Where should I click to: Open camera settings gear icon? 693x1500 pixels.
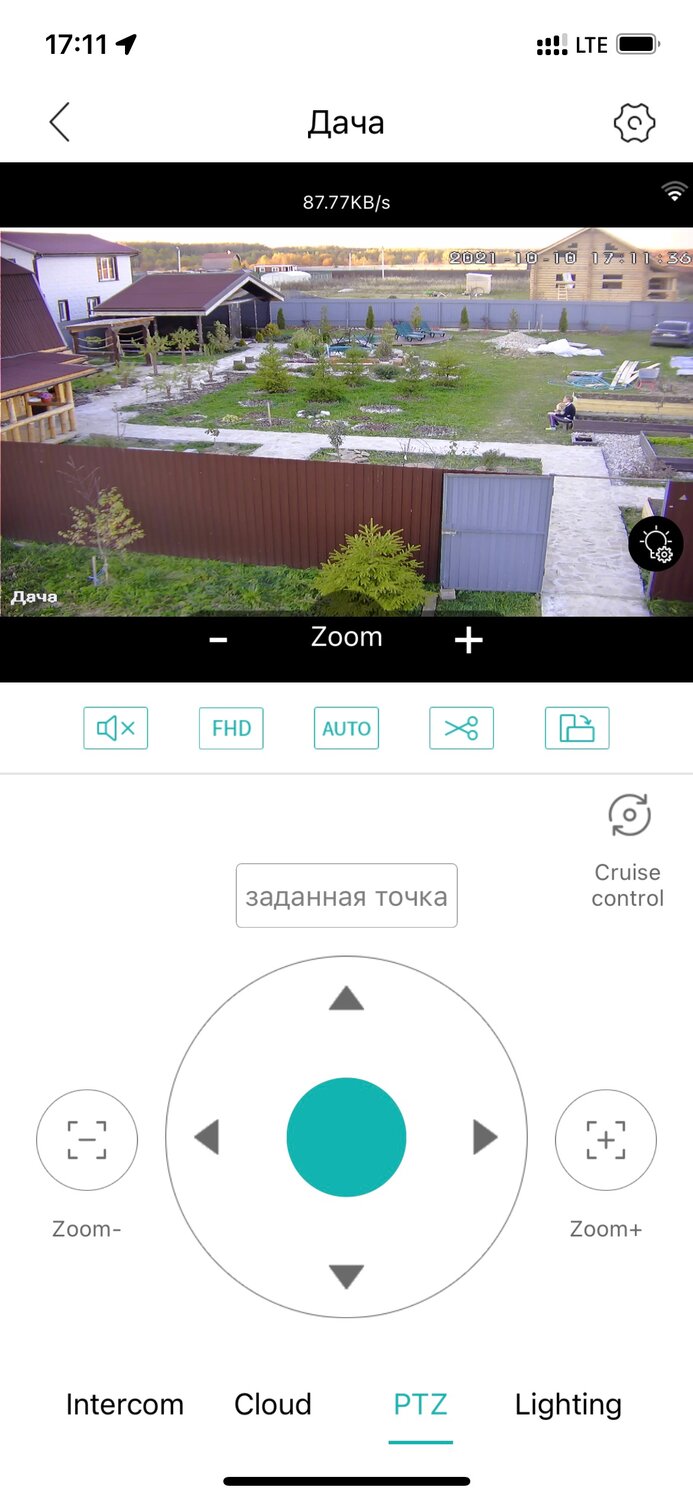(633, 123)
